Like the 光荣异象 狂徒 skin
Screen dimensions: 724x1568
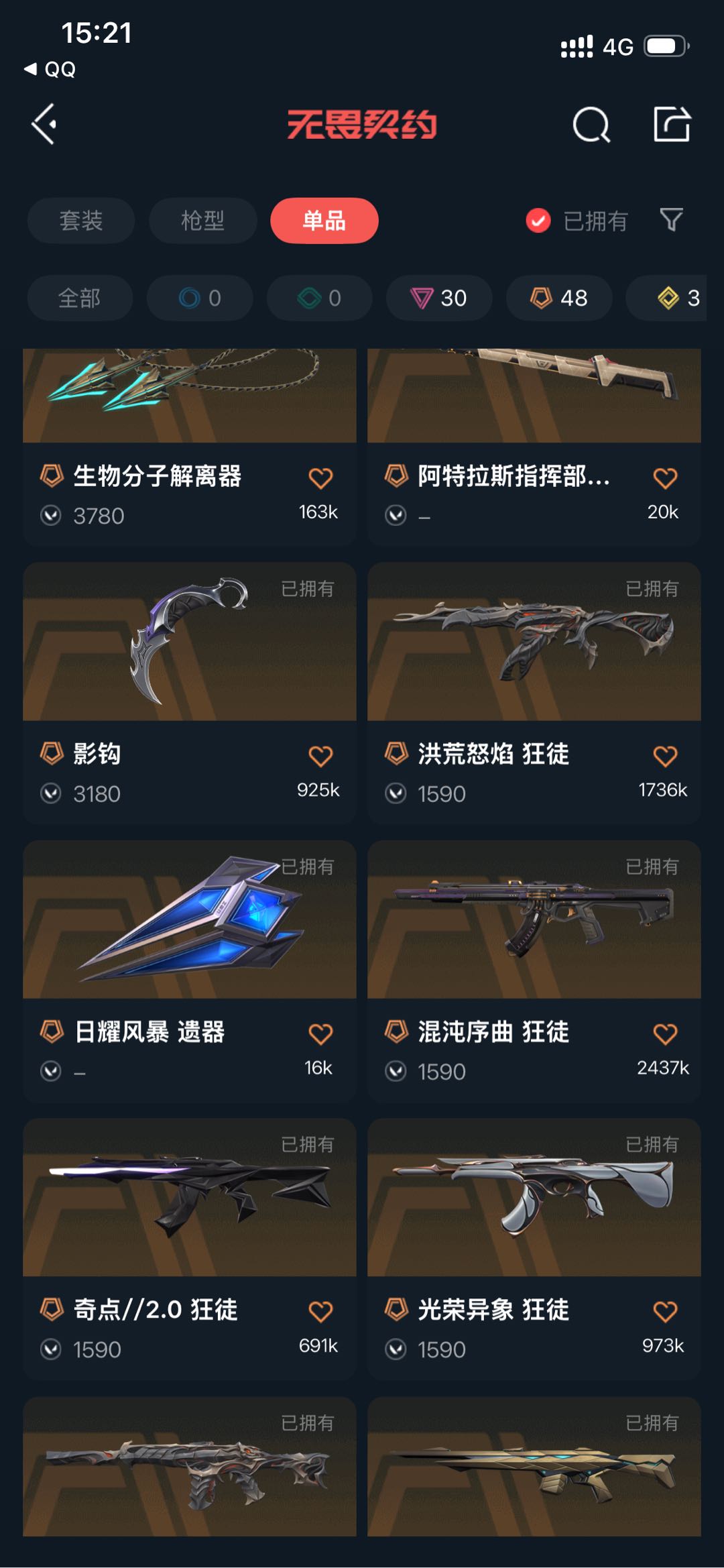[665, 1312]
